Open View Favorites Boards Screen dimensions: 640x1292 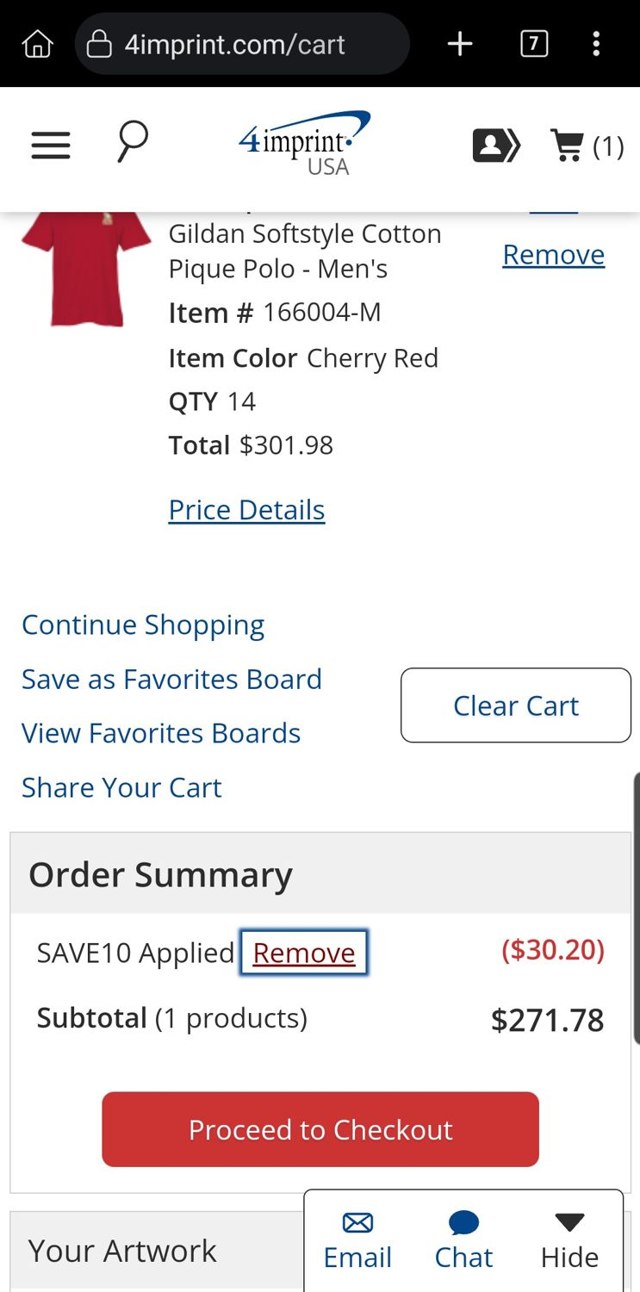pos(161,733)
